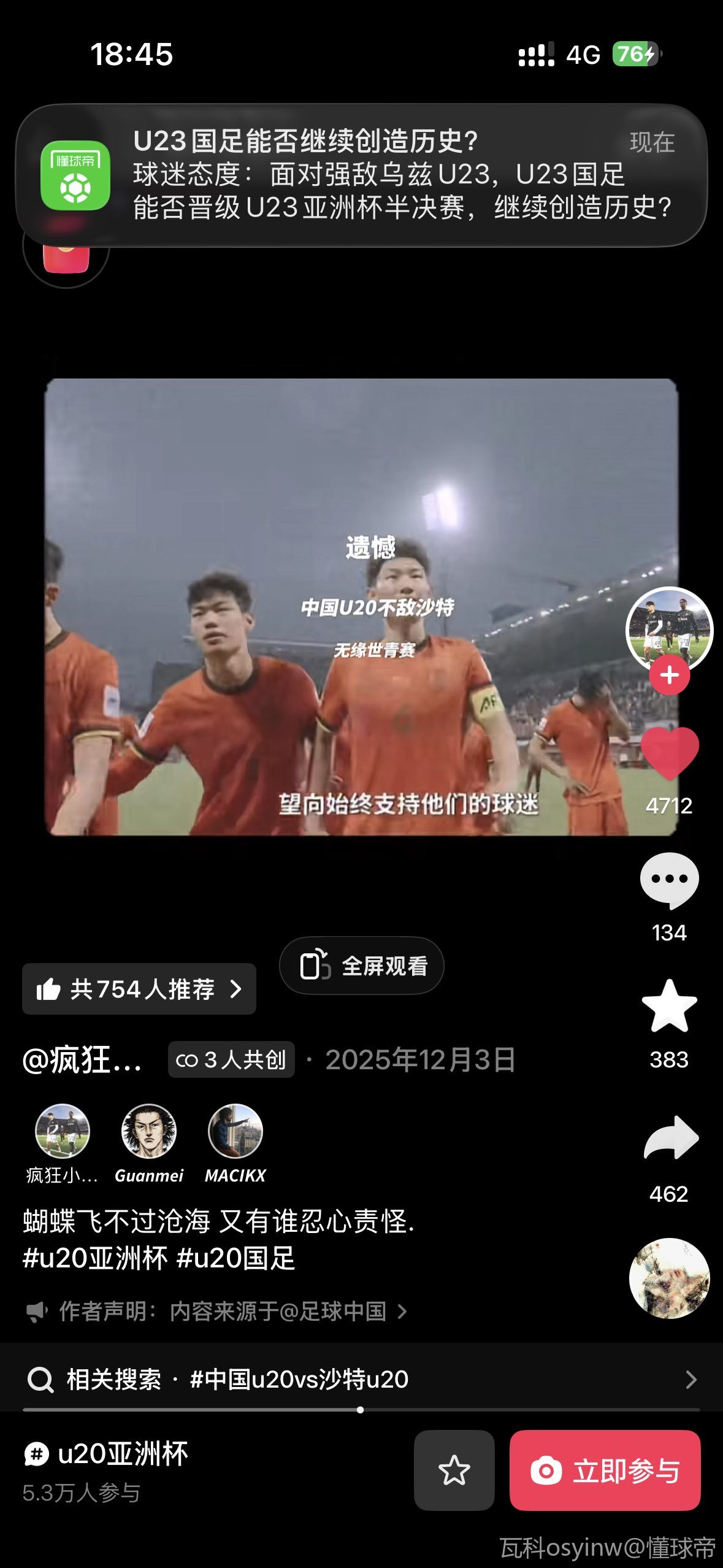Like this video with the heart
723x1568 pixels.
click(x=669, y=753)
